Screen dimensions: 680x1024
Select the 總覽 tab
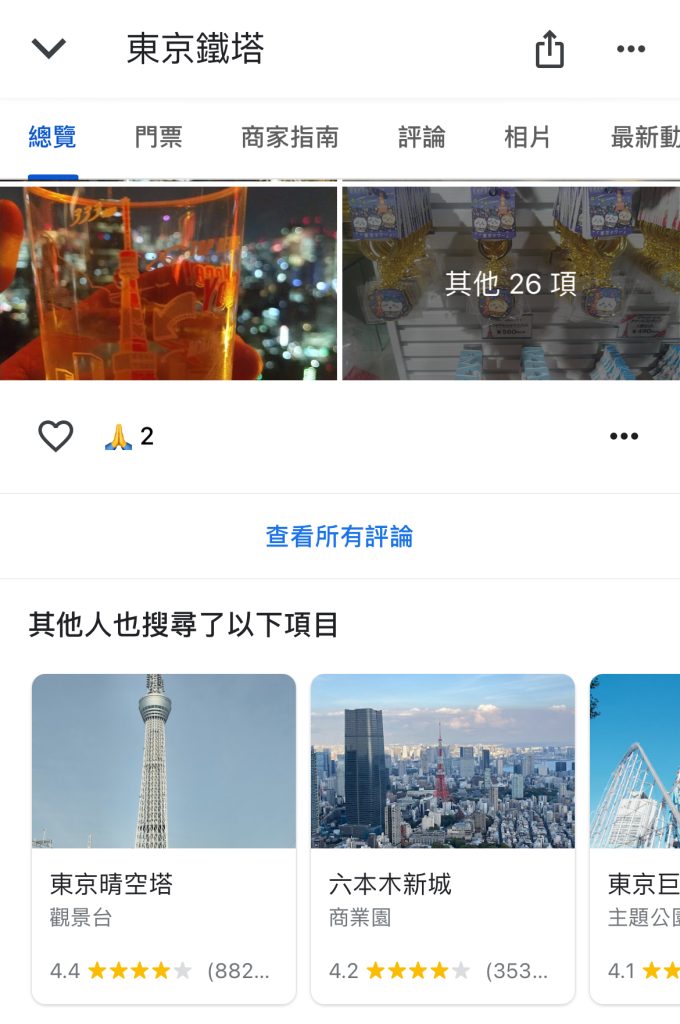pyautogui.click(x=52, y=137)
